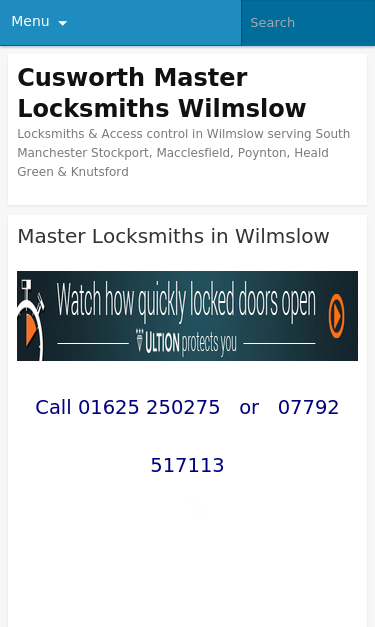Tap the Search field
The image size is (375, 627).
(x=308, y=22)
